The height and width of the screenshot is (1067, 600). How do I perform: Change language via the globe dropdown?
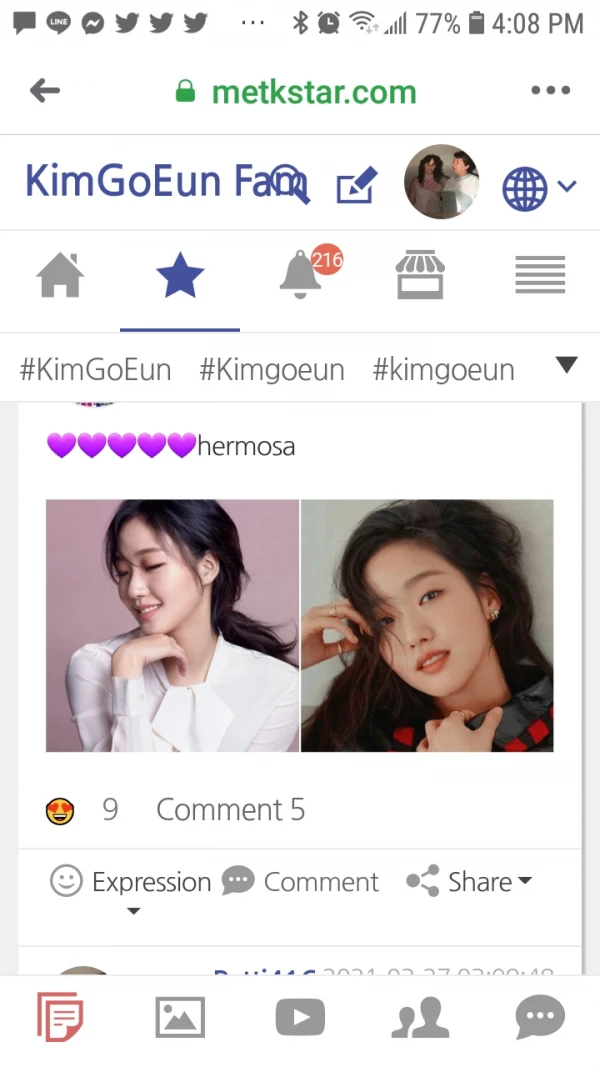(x=538, y=187)
